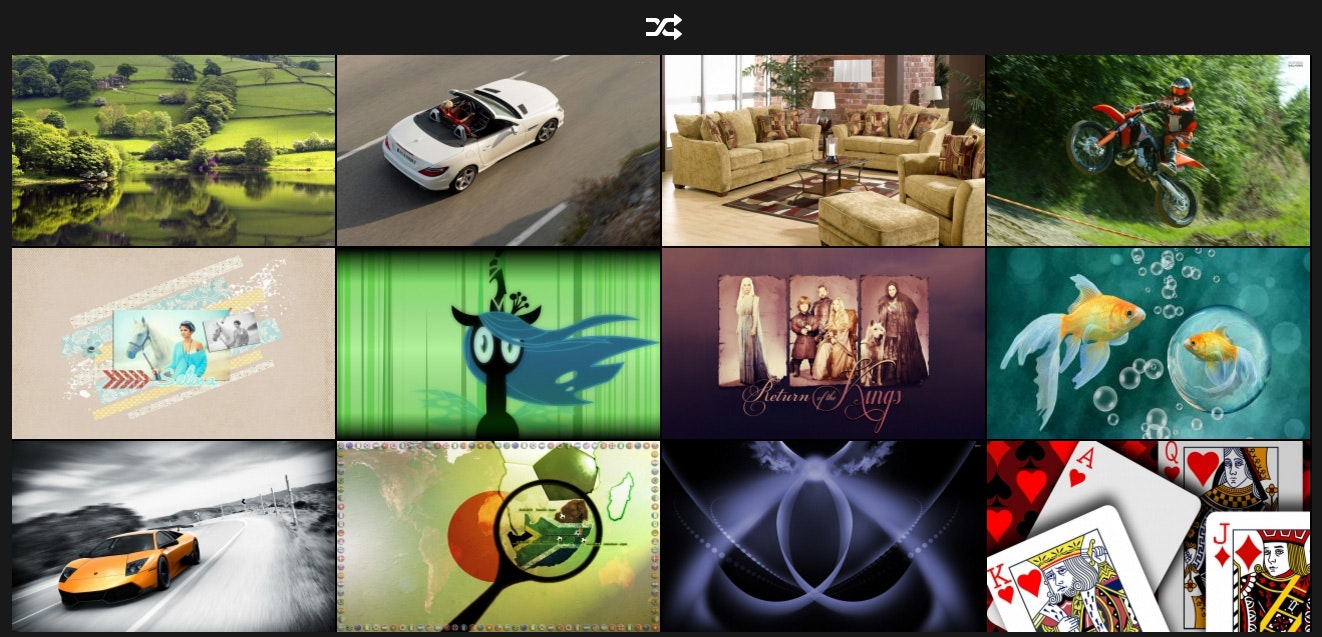Open the world map magnifying glass wallpaper

(498, 536)
